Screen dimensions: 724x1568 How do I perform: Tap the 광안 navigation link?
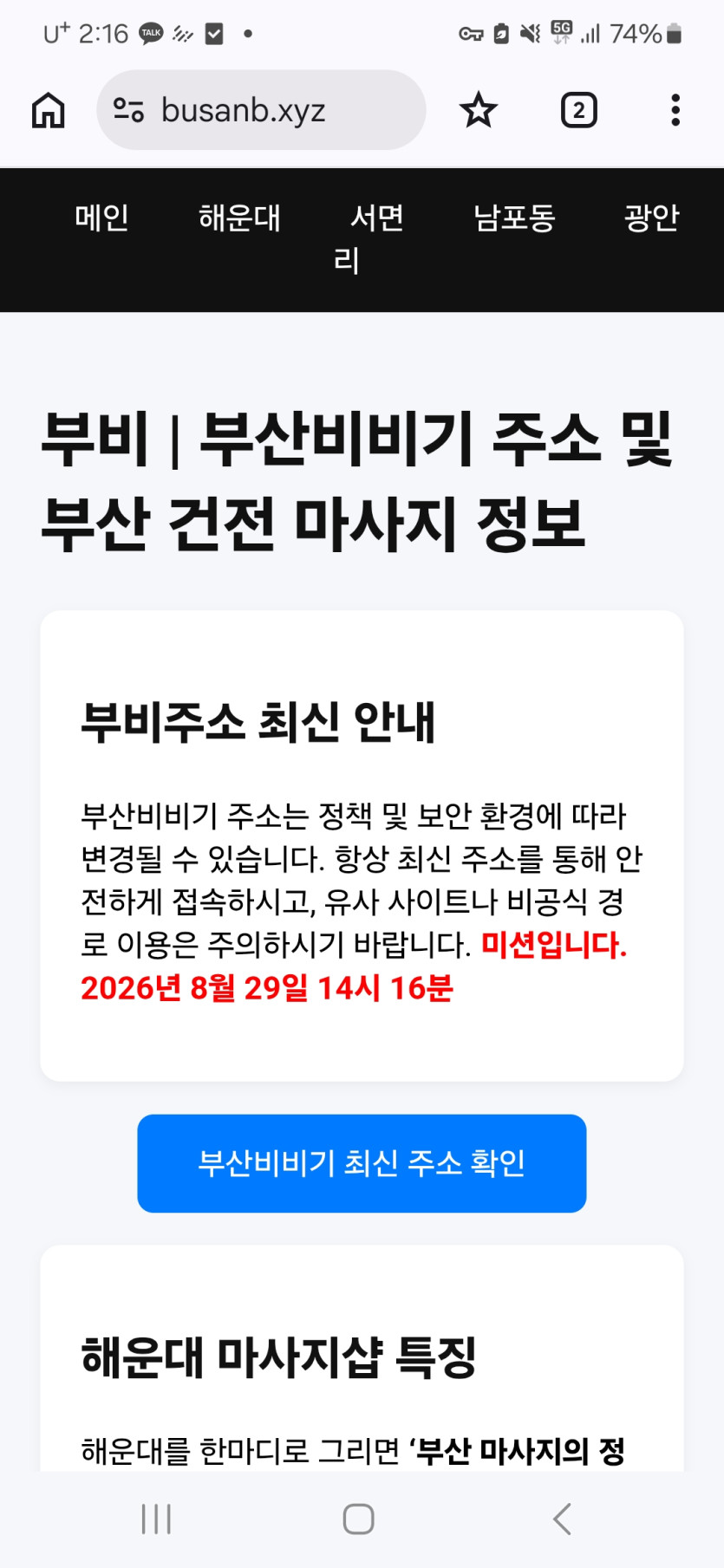[651, 218]
